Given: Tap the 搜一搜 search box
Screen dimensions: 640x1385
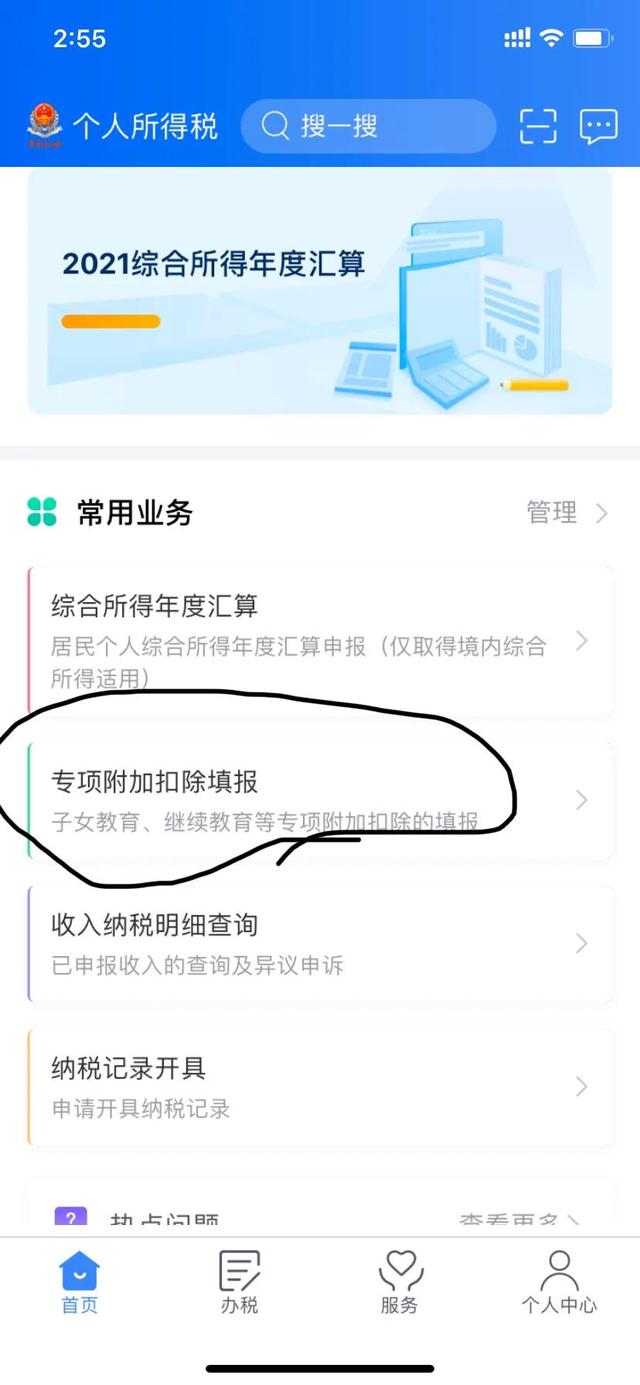Looking at the screenshot, I should (367, 126).
